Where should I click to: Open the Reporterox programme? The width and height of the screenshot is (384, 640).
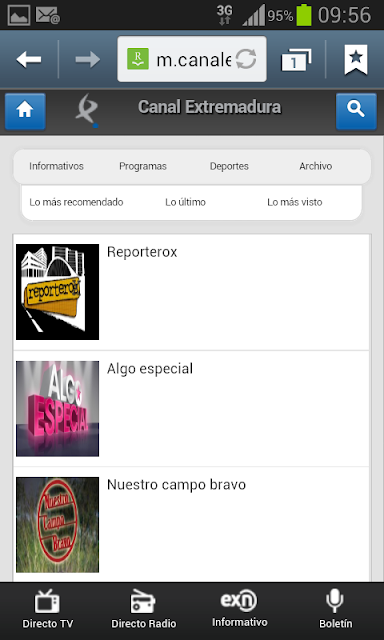point(191,292)
